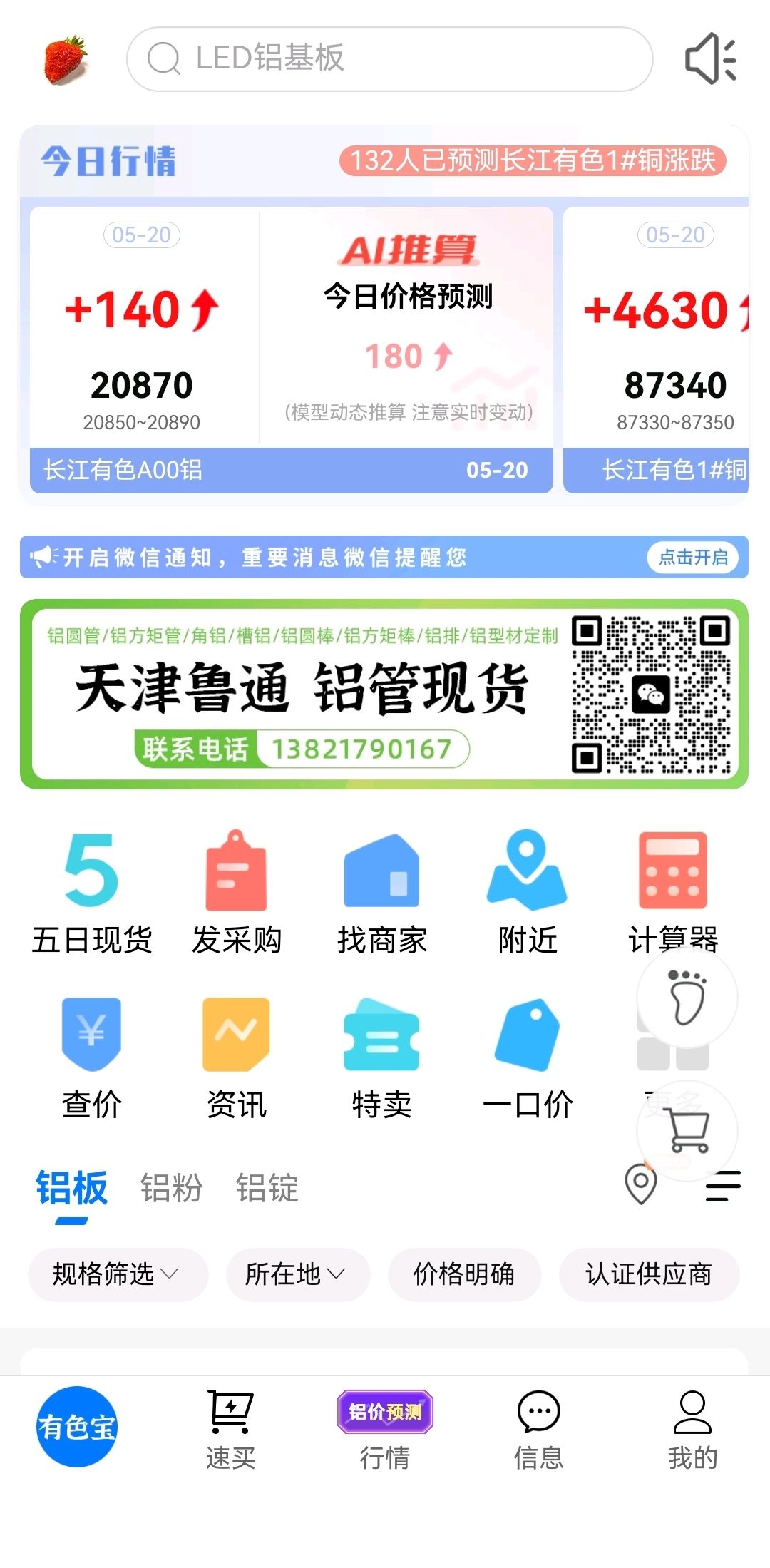Open 附近 map shortcut
This screenshot has width=770, height=1568.
(x=528, y=893)
